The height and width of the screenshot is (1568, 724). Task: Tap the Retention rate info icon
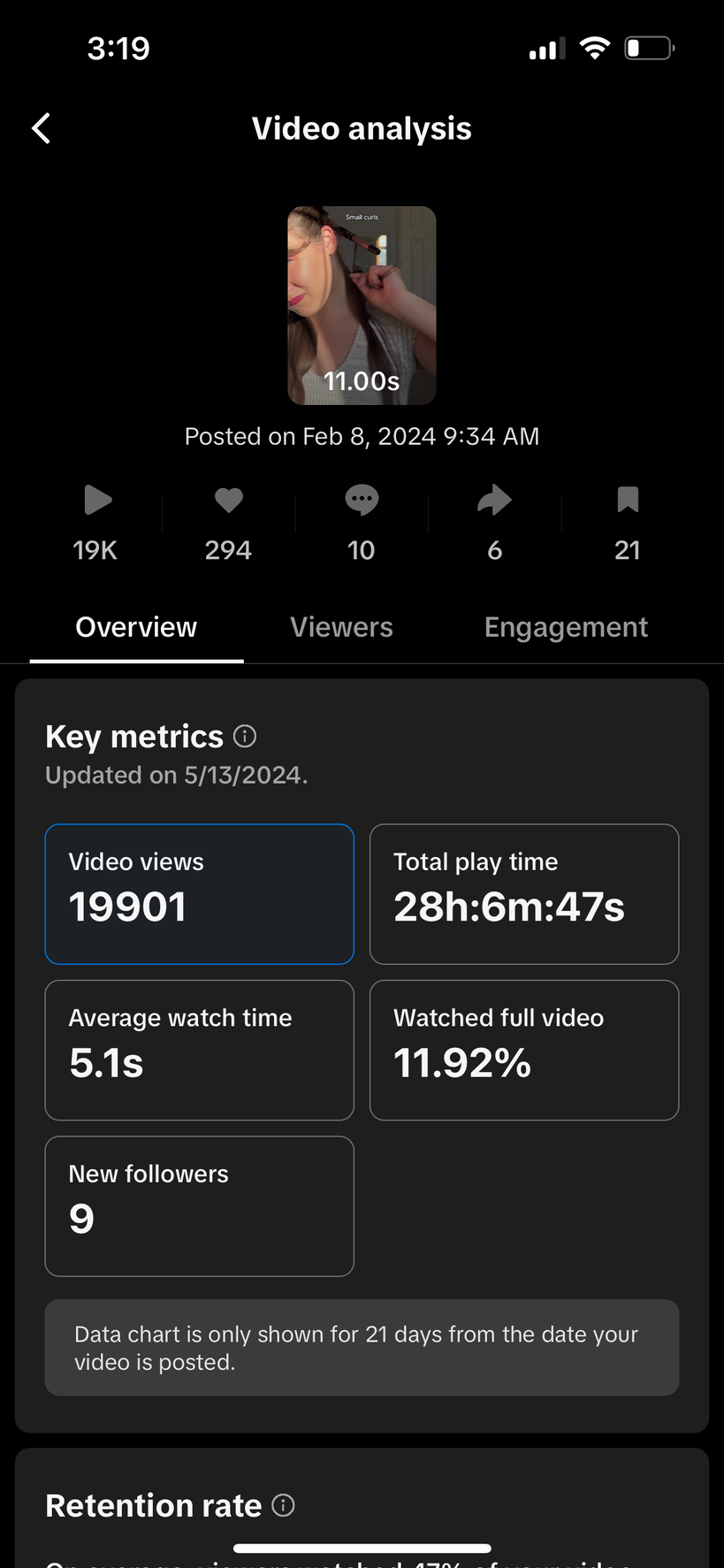(283, 1505)
